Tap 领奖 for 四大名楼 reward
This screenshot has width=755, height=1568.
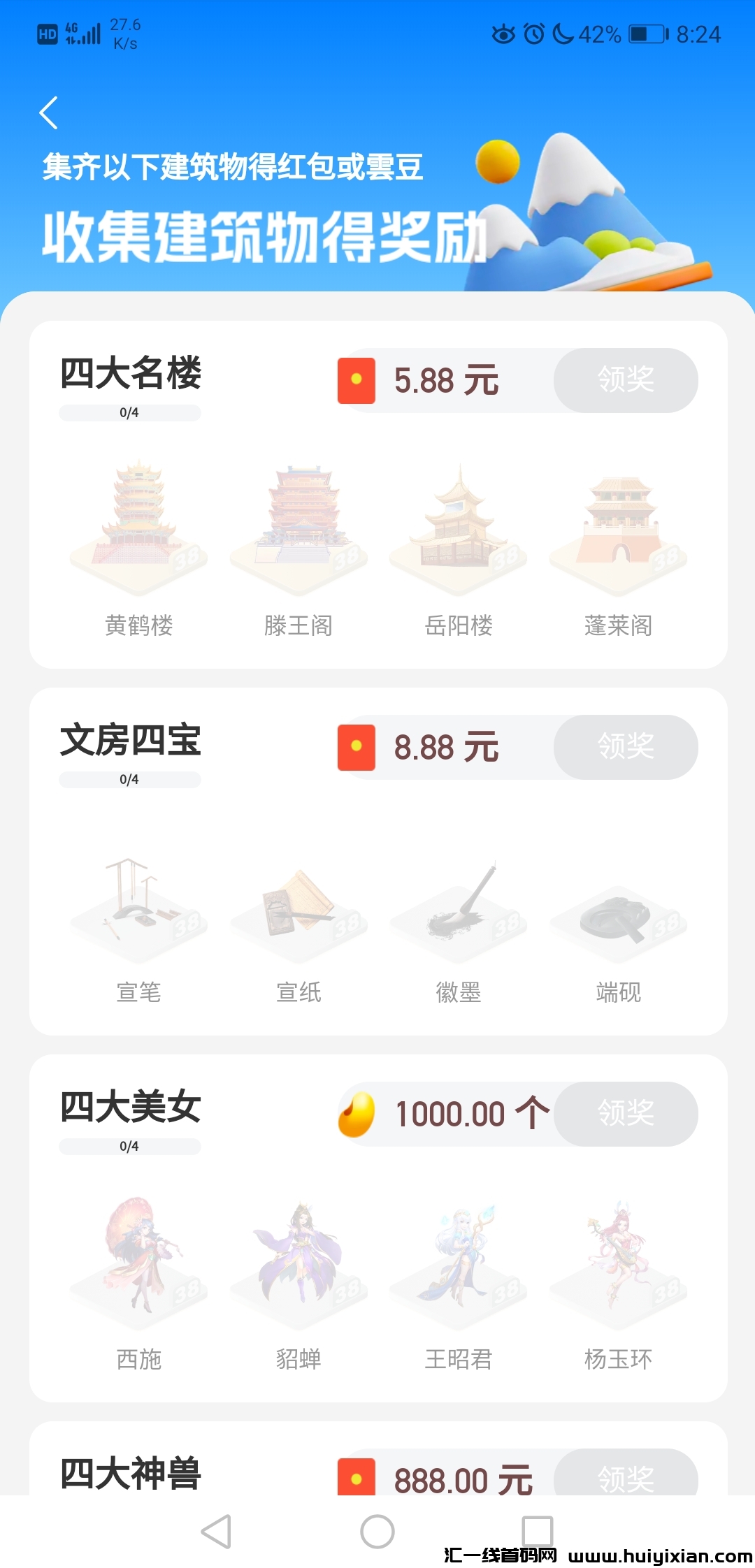(624, 380)
